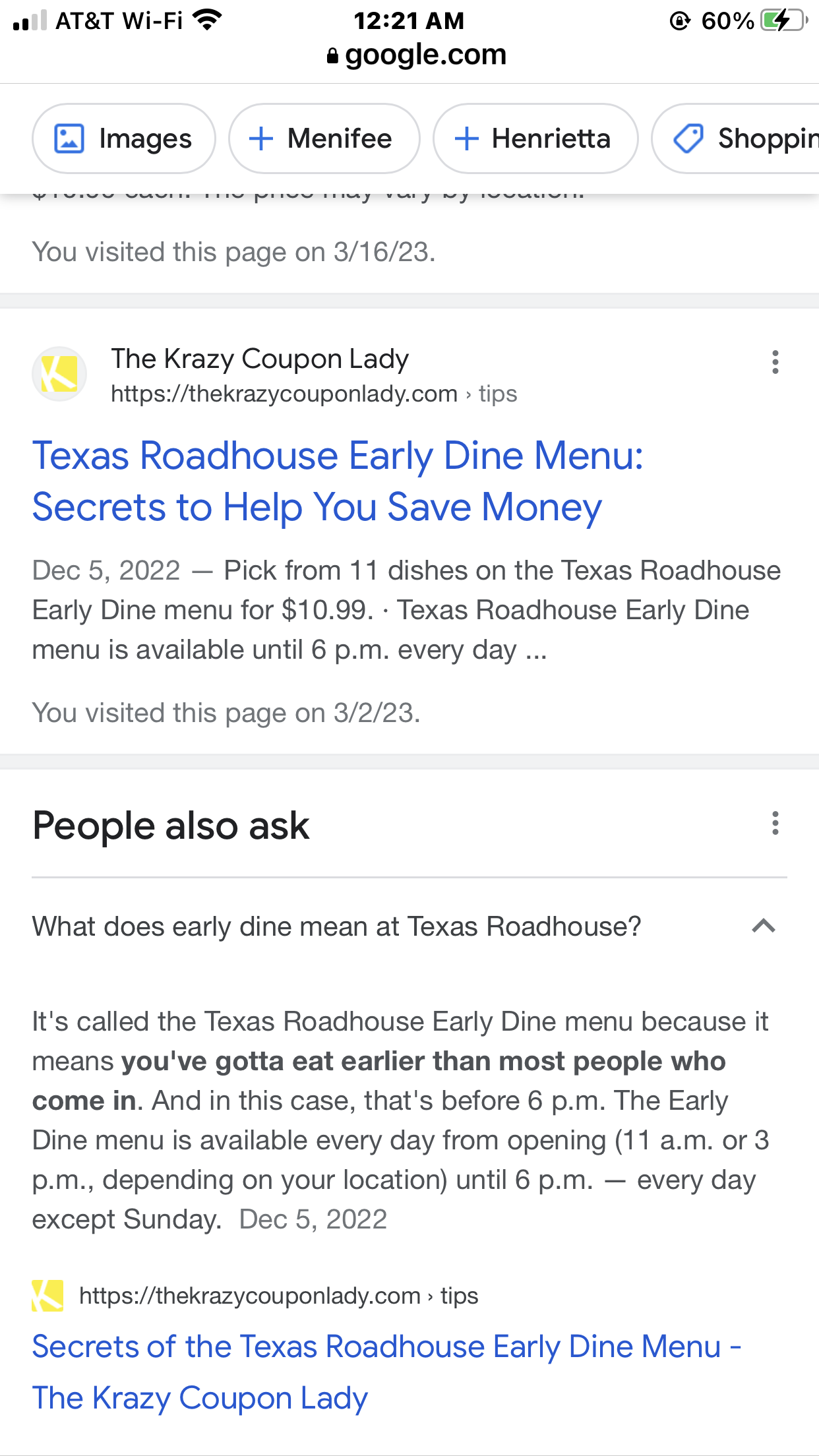Open the People also ask options menu

(775, 824)
